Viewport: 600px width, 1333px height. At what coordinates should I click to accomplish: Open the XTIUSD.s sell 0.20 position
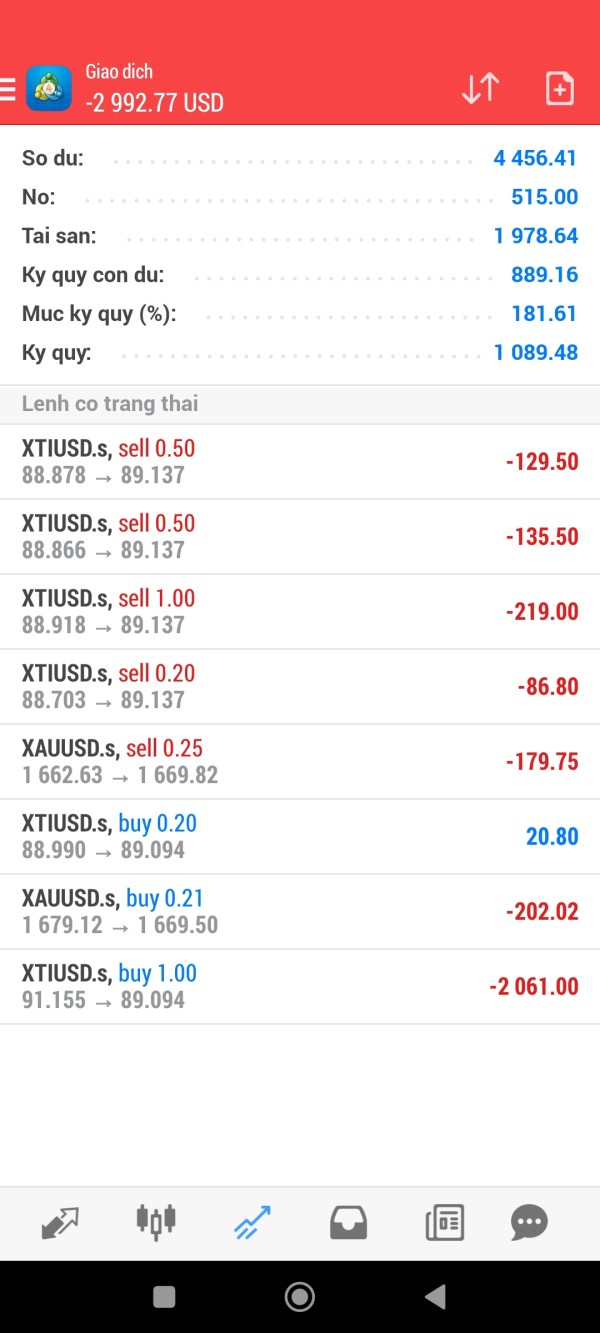coord(300,687)
